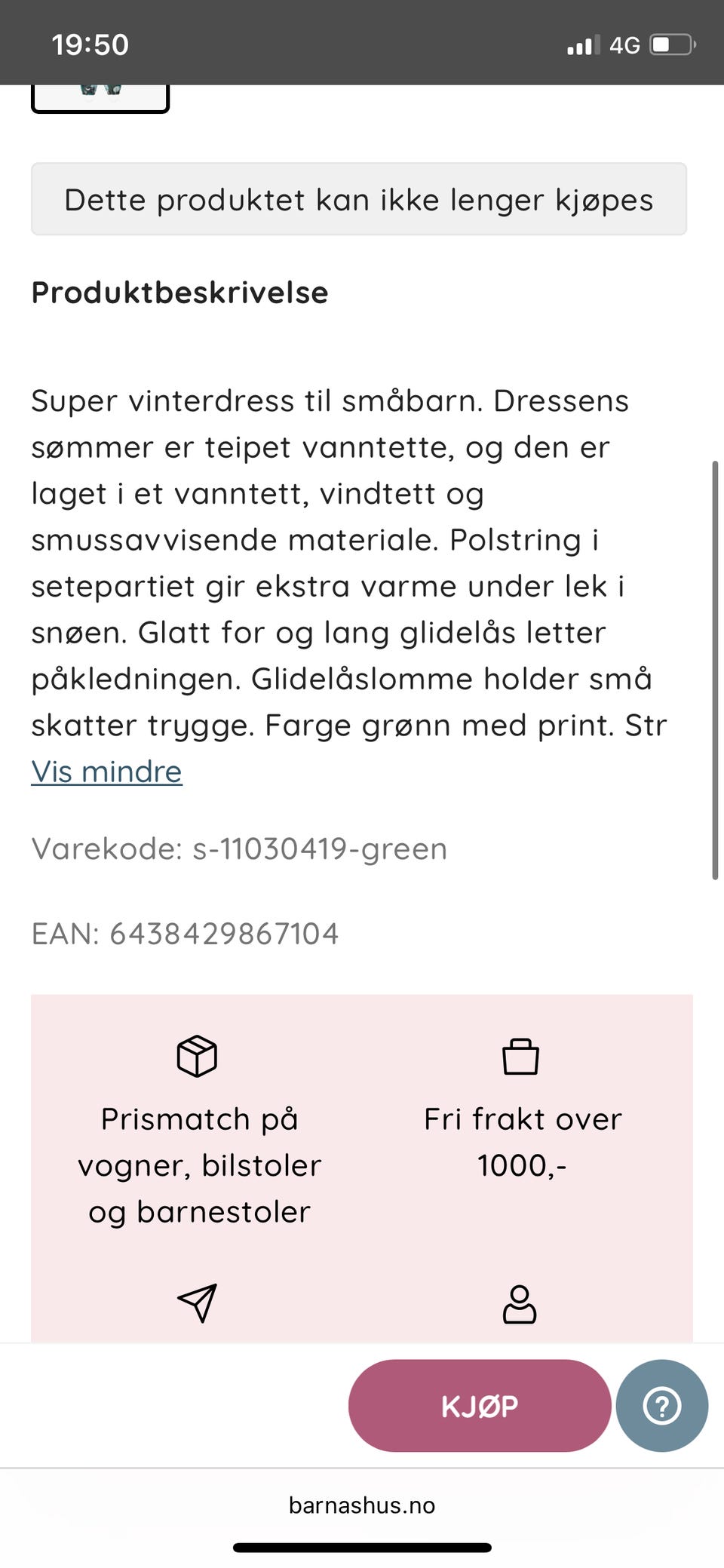Open barnashus.no address bar
The height and width of the screenshot is (1568, 724).
click(361, 1505)
